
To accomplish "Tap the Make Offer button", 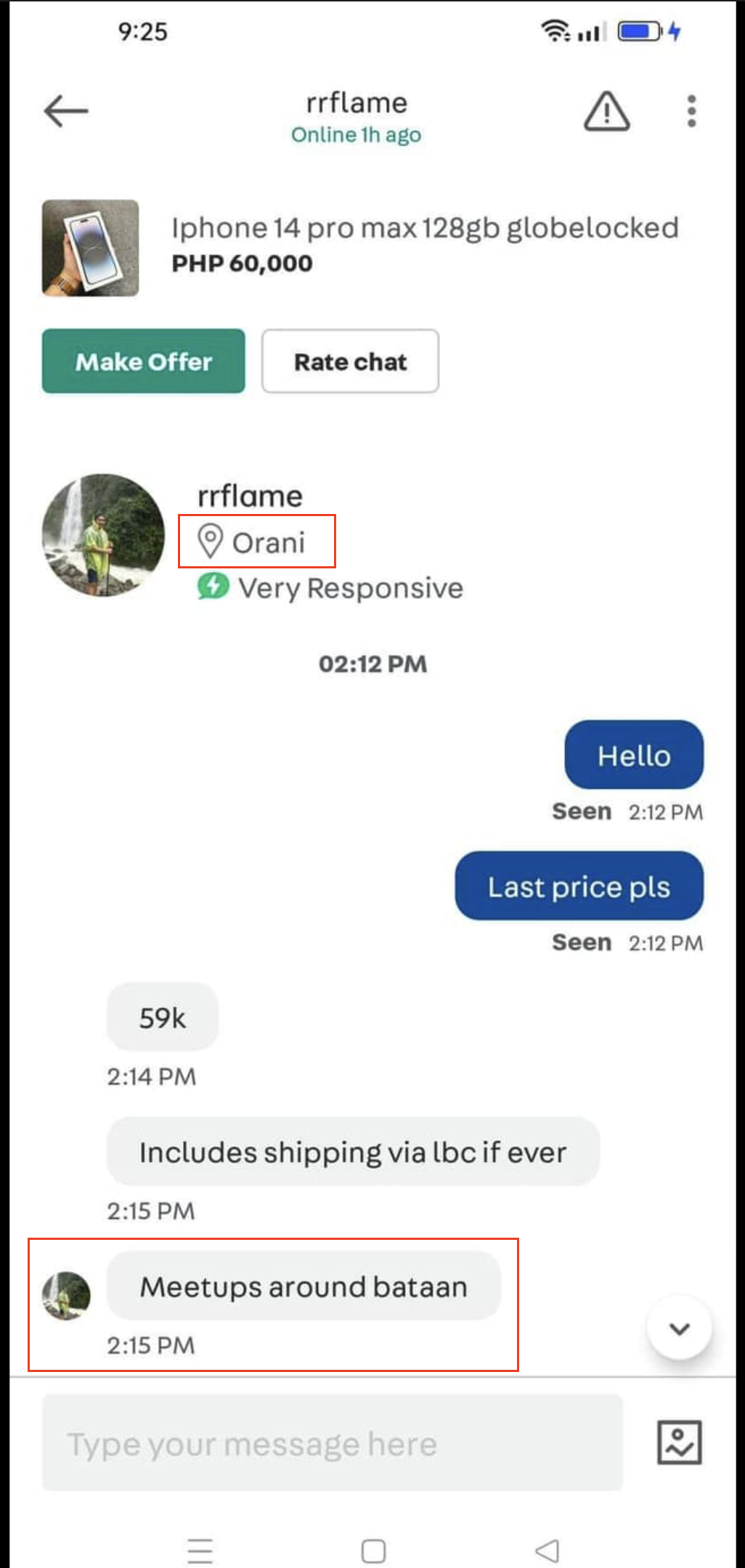I will (143, 361).
